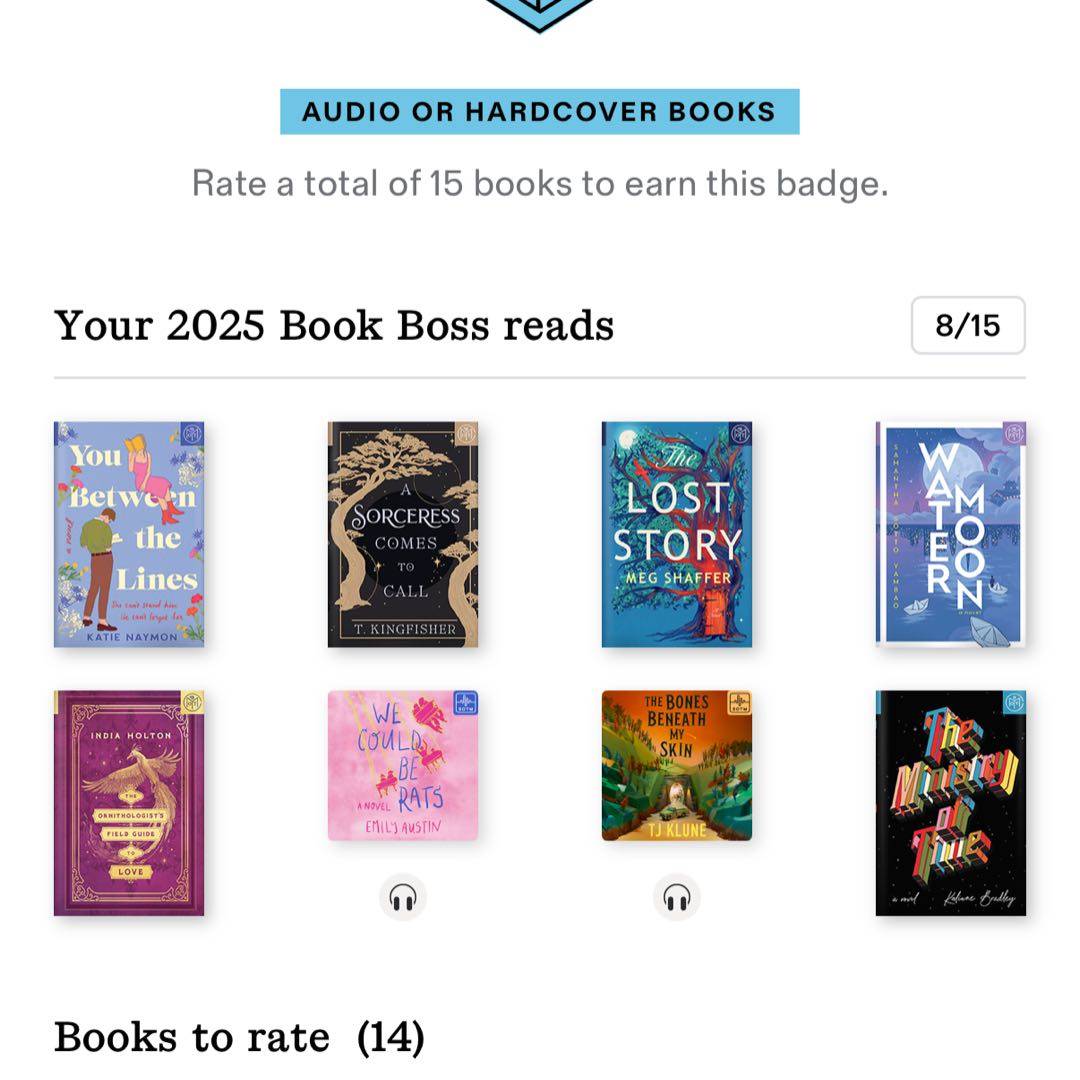View The Lost Story by Meg Shaffer
Image resolution: width=1080 pixels, height=1080 pixels.
click(x=677, y=534)
